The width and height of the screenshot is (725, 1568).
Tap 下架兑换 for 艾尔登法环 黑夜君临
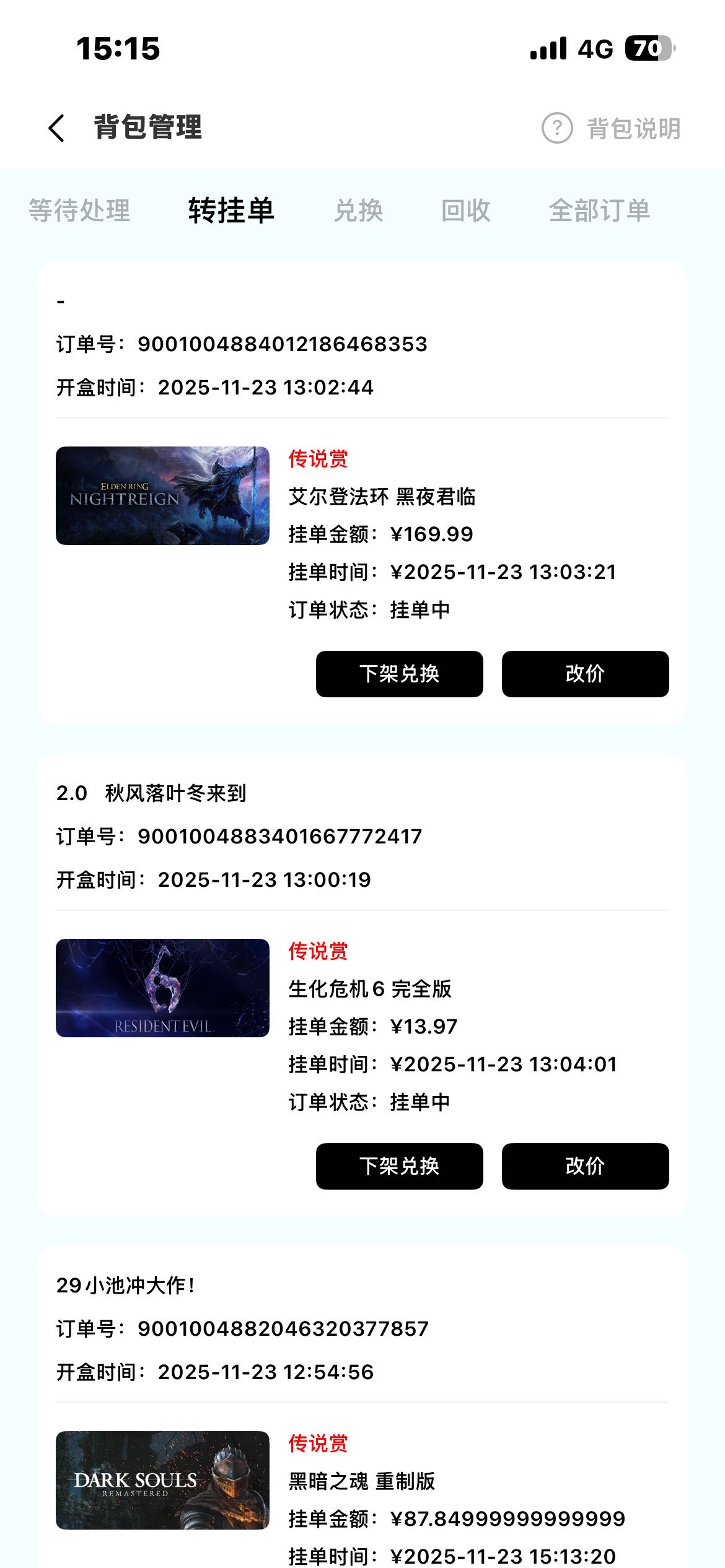(399, 674)
